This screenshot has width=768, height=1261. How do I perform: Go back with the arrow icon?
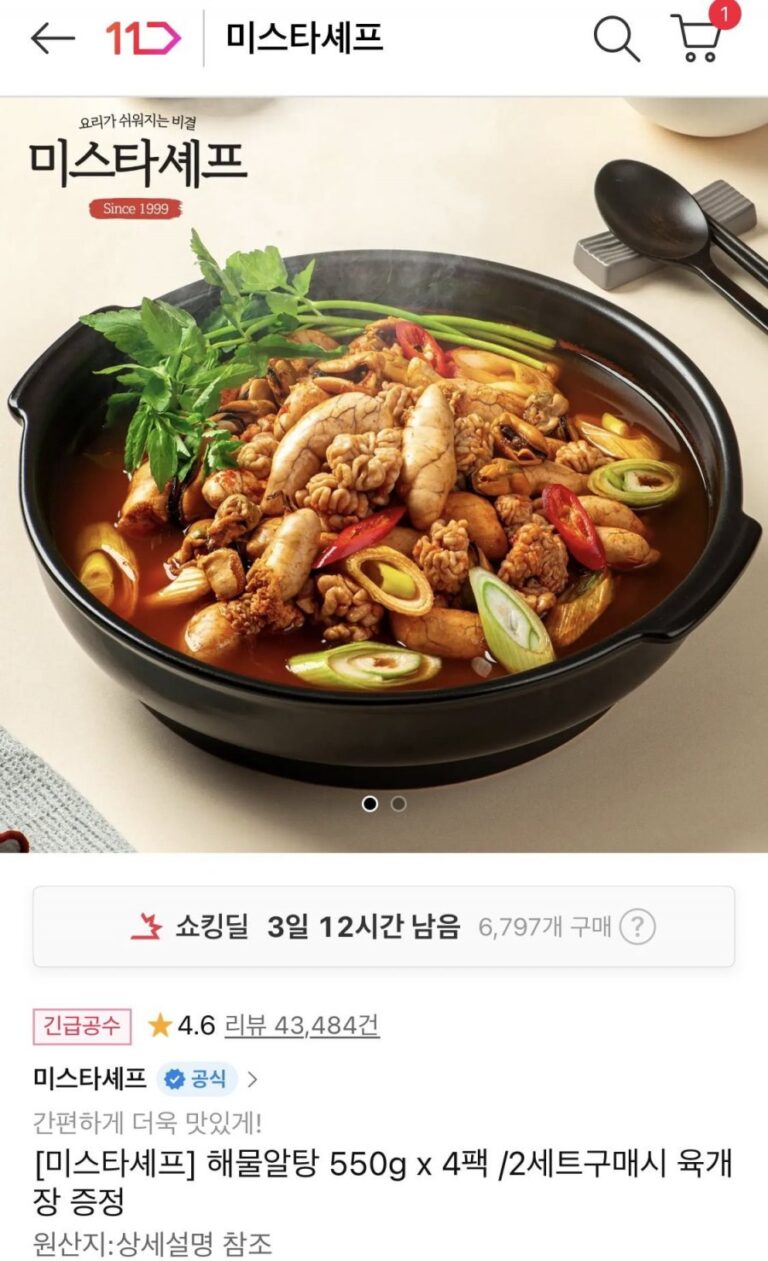tap(52, 39)
